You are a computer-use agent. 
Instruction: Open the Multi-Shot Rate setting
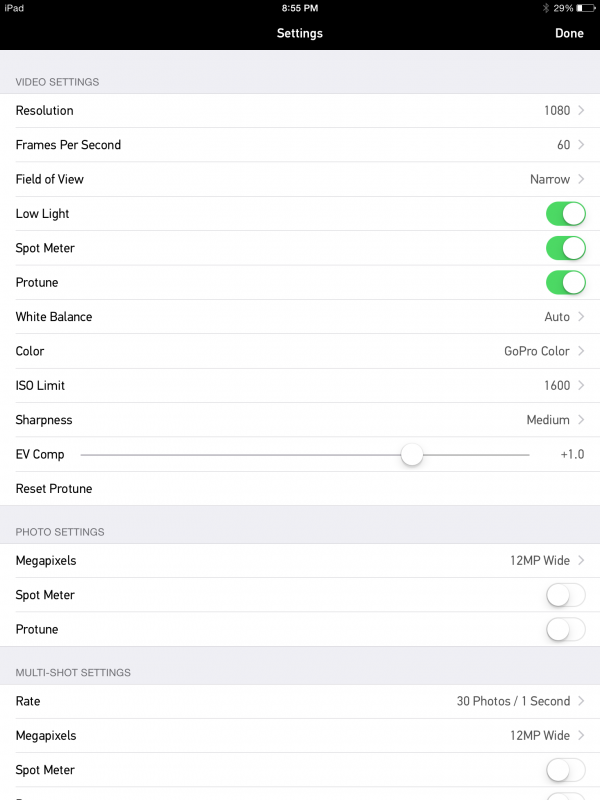point(300,701)
